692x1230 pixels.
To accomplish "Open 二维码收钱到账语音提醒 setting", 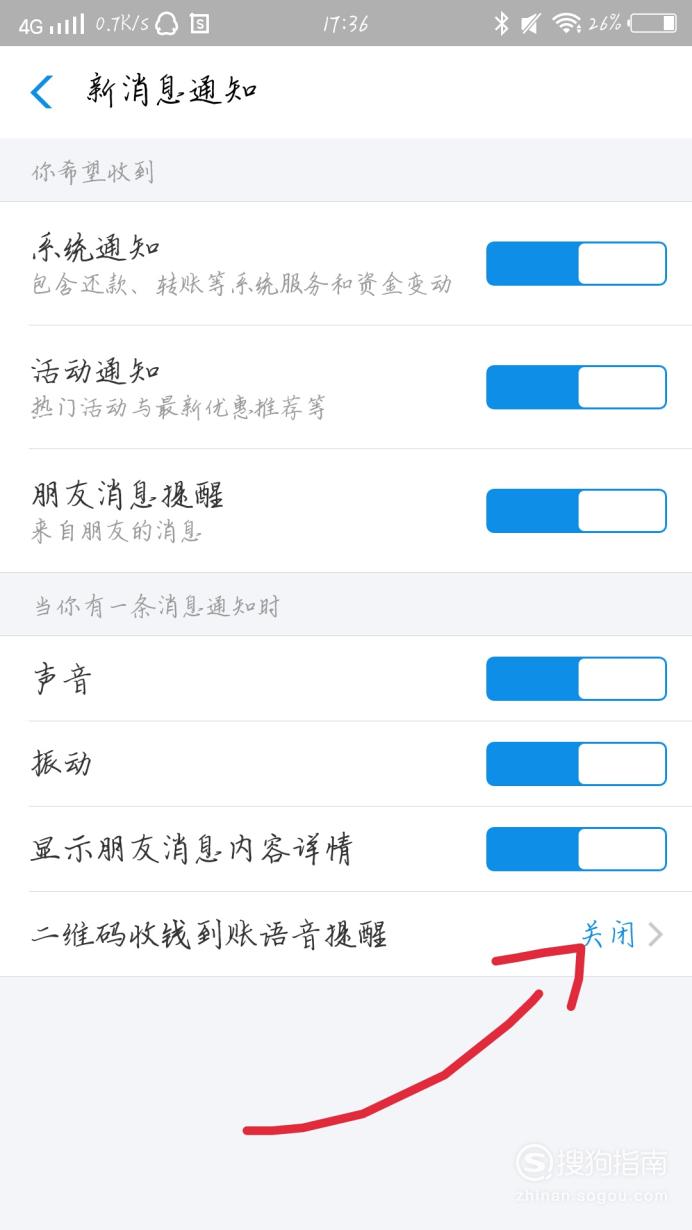I will pos(346,935).
